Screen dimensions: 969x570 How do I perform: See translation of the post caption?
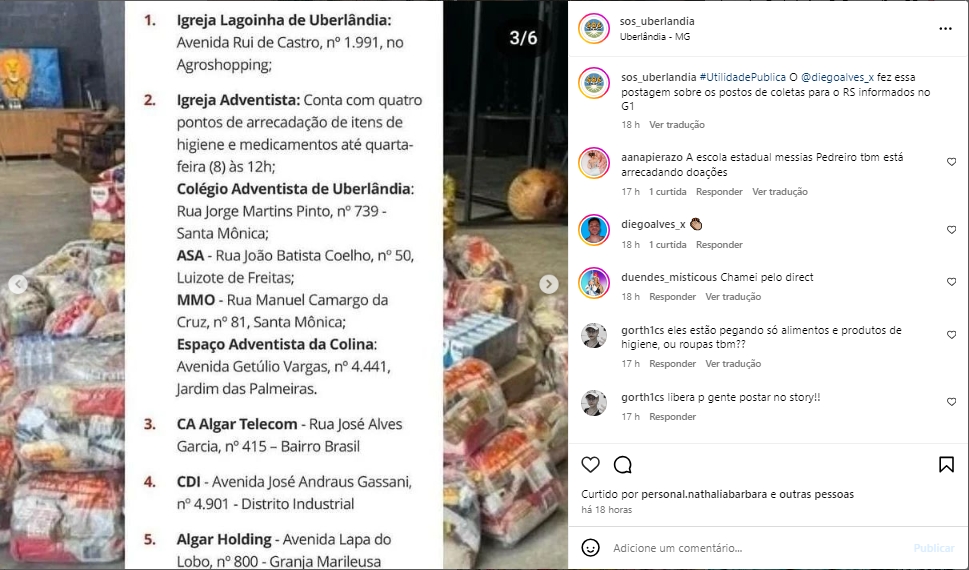coord(677,125)
